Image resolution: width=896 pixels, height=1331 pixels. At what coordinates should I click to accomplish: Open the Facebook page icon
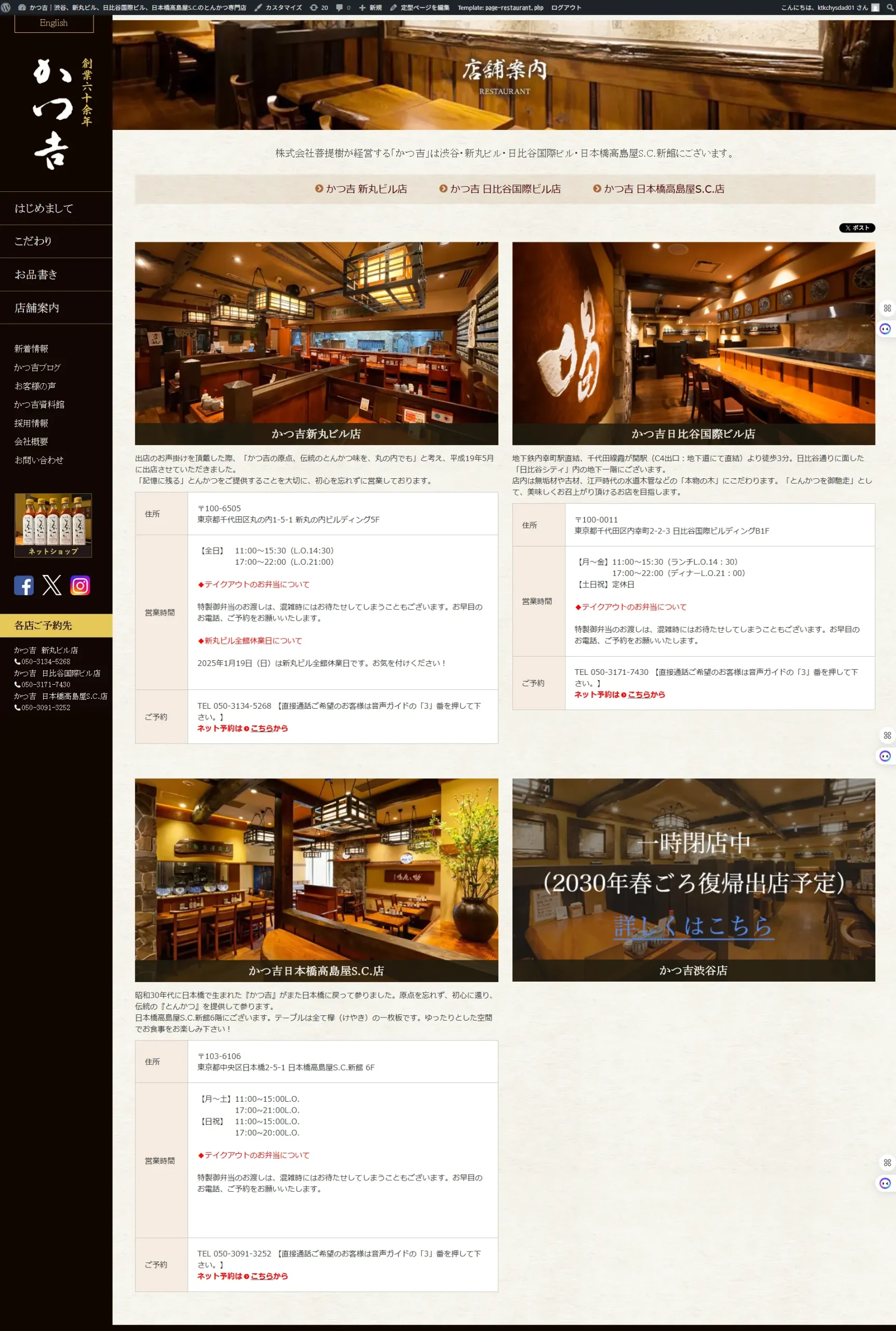(24, 585)
